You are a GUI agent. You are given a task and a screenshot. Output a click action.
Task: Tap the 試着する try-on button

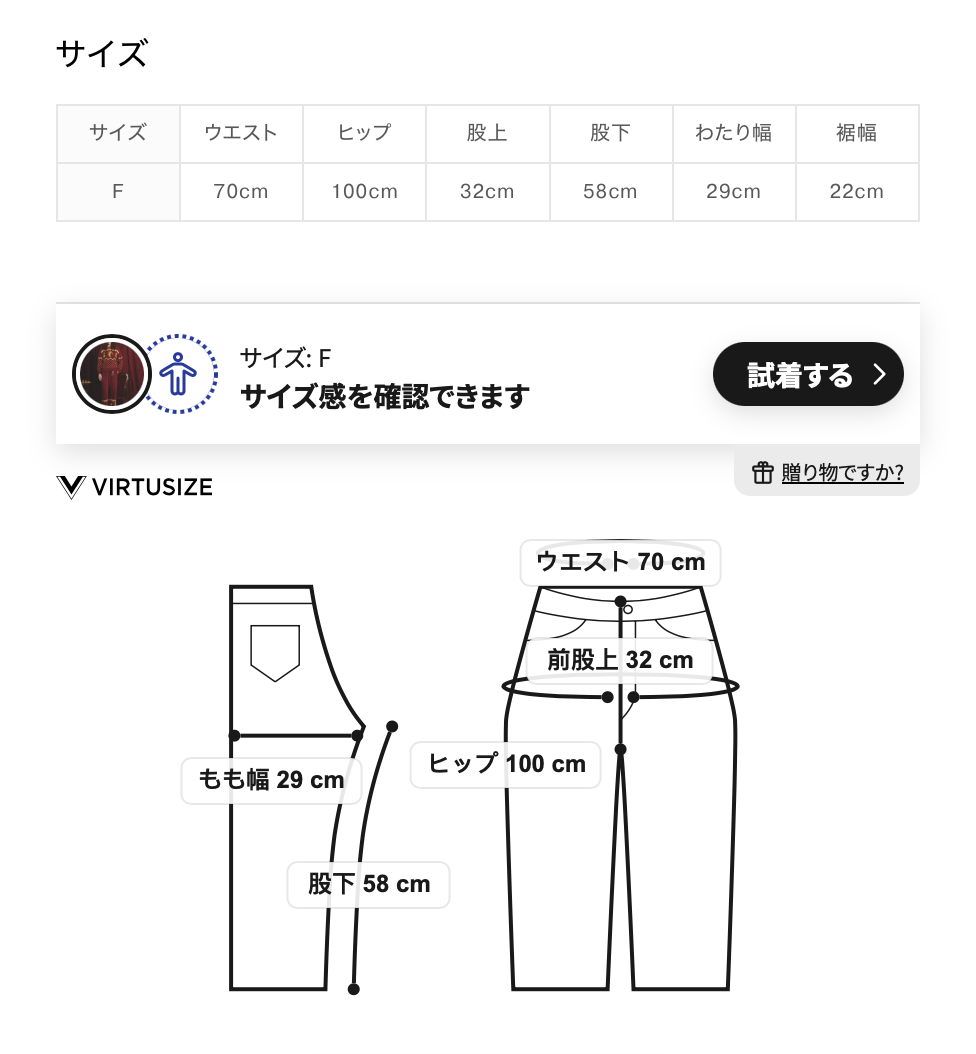(808, 374)
